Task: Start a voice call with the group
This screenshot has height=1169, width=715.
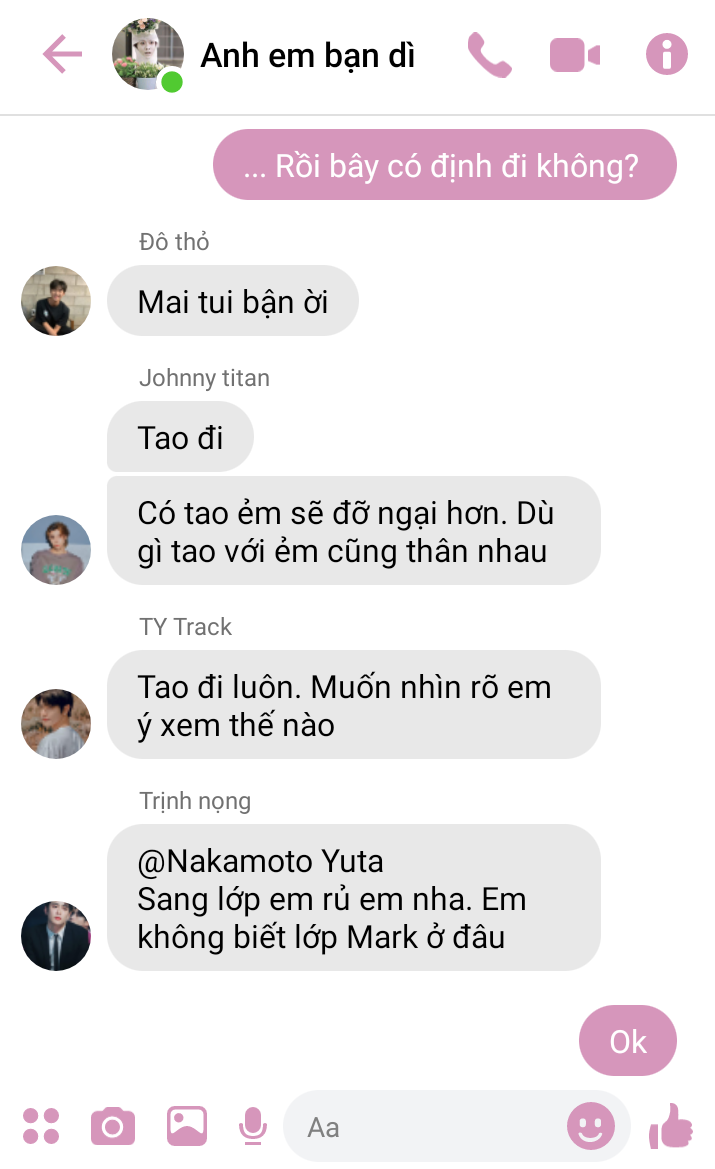Action: click(x=489, y=55)
